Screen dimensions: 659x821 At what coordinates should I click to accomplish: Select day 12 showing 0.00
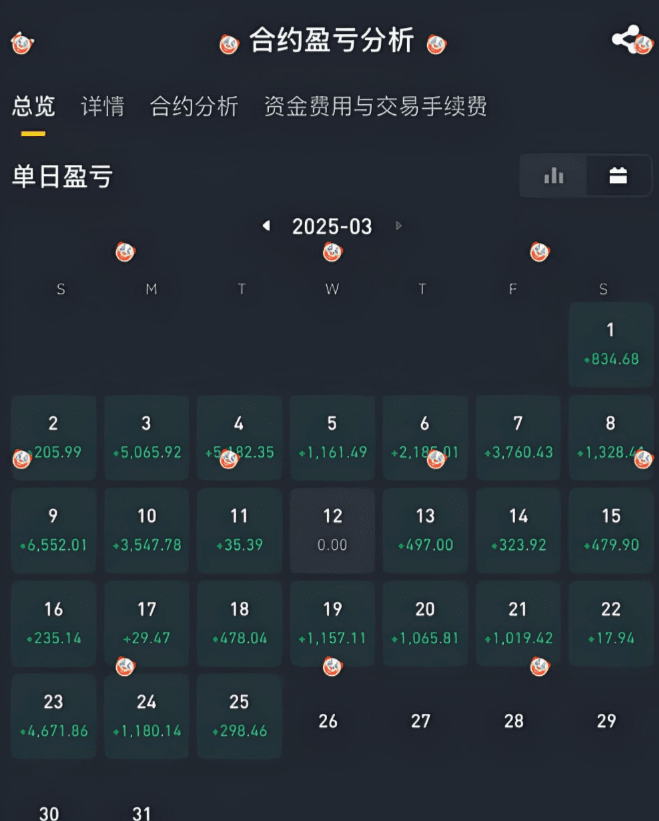332,530
